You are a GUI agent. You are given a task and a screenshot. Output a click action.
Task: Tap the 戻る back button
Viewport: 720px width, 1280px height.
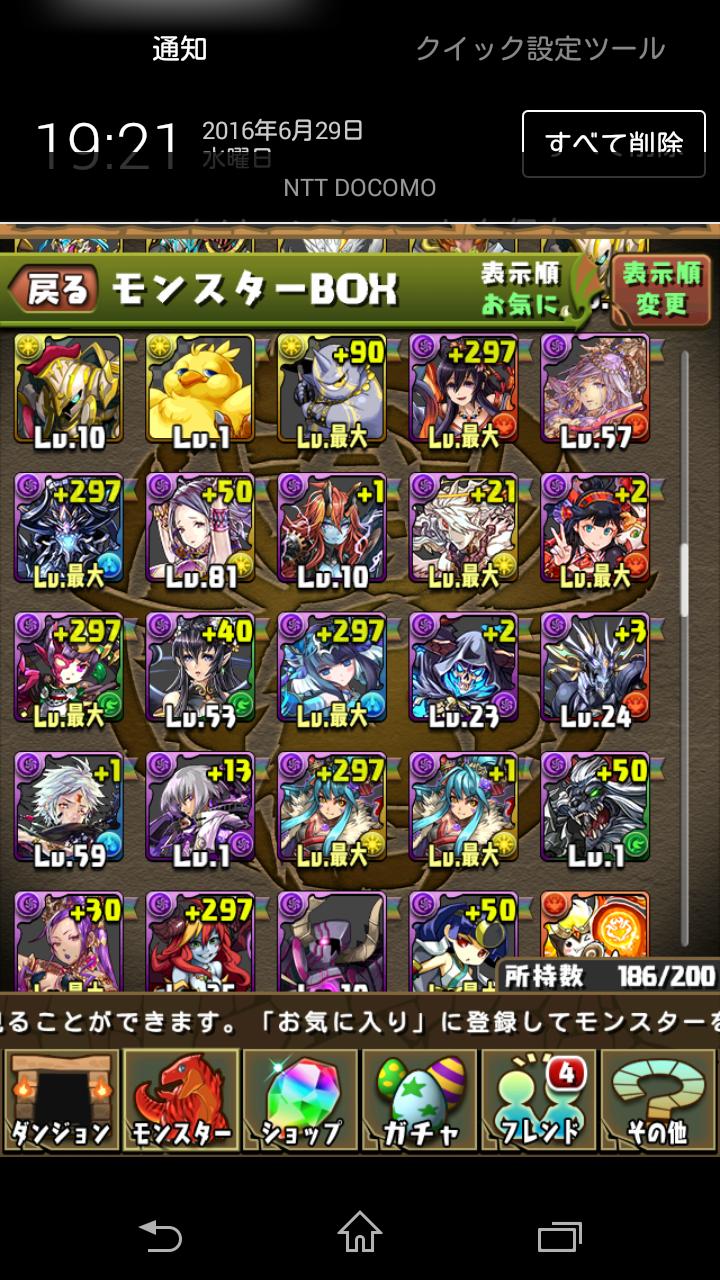(53, 289)
